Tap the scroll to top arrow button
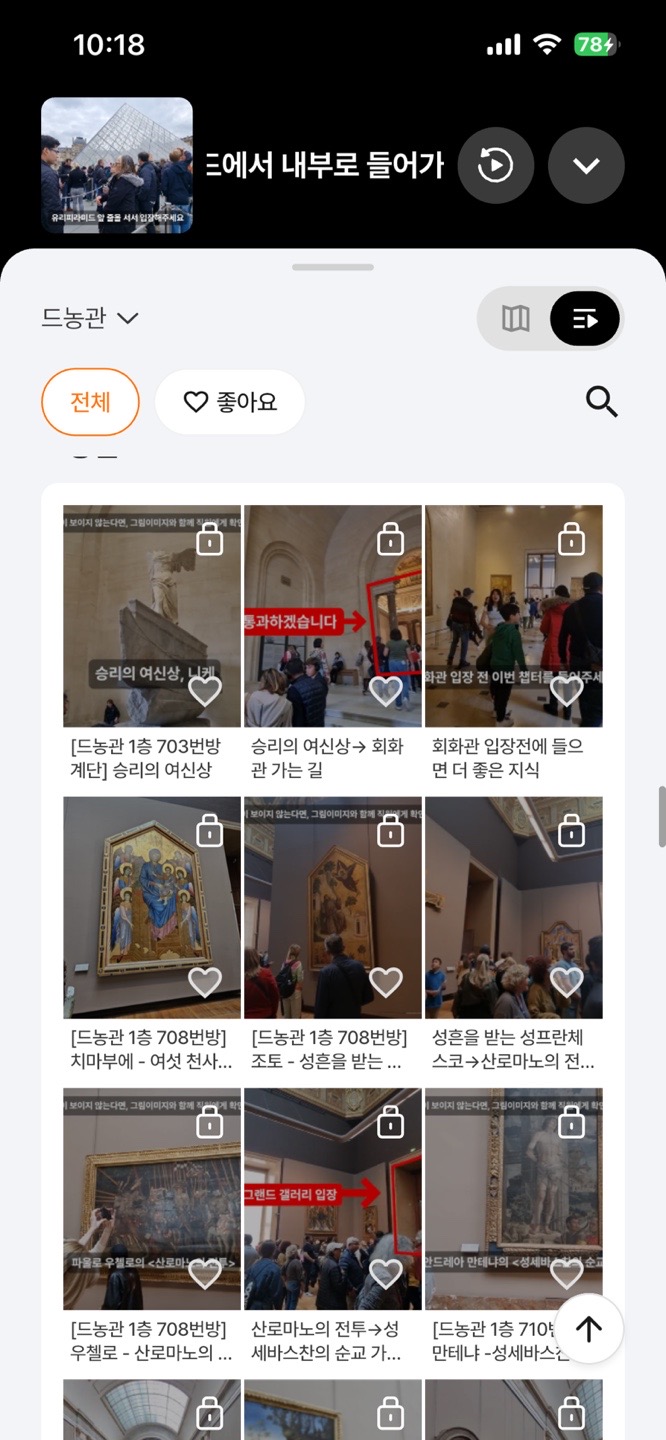Image resolution: width=666 pixels, height=1440 pixels. point(589,1328)
